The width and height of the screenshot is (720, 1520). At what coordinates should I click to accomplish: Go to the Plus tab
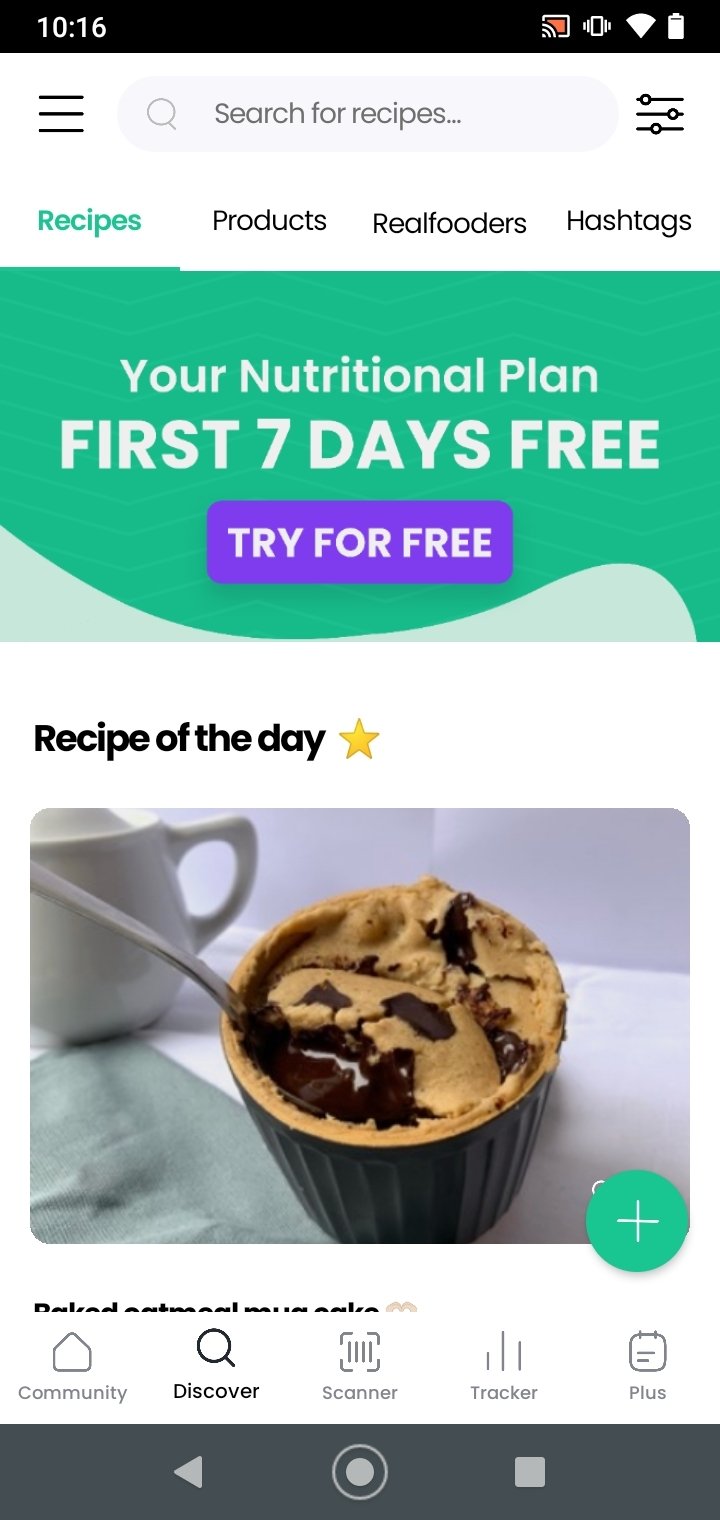click(647, 1367)
